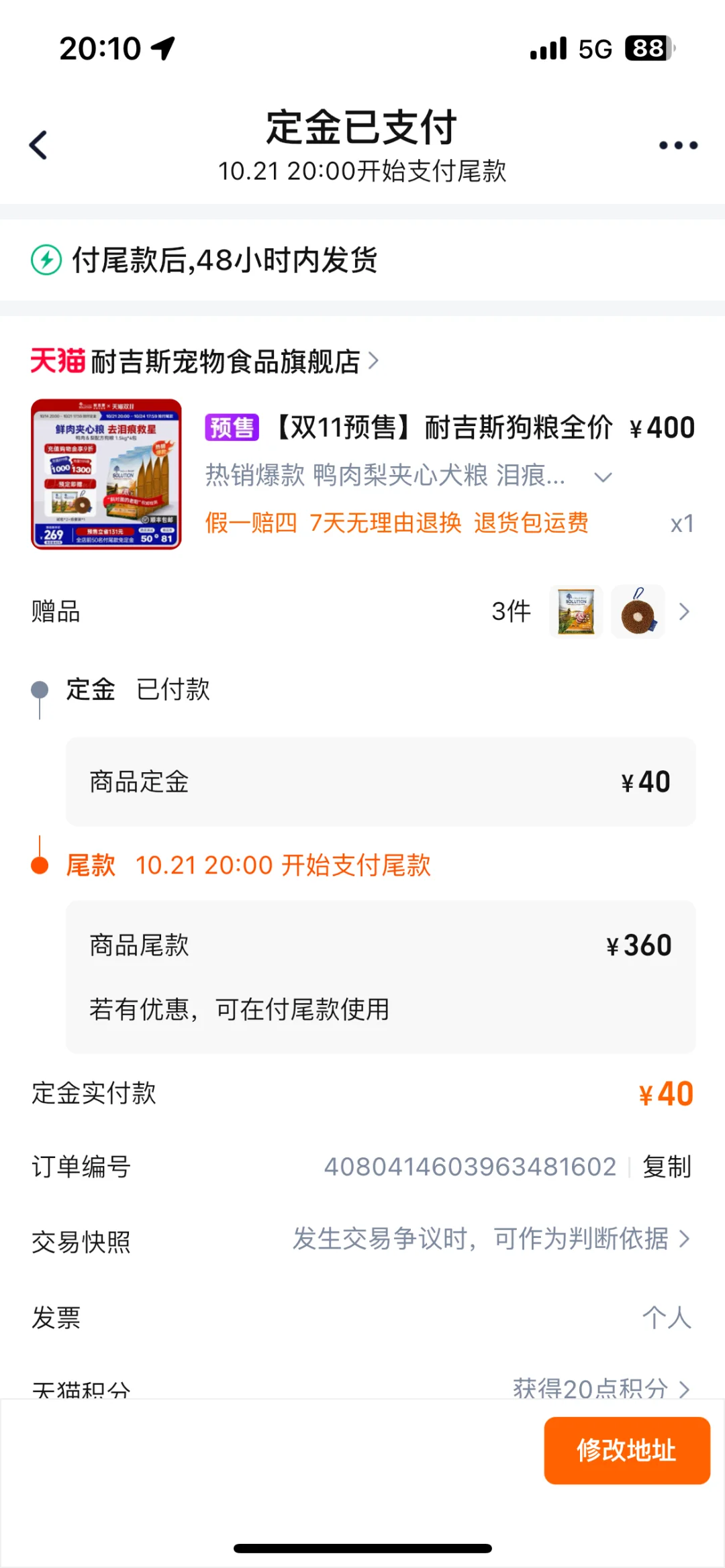Open 耐吉斯宠物食品旗舰店 flagship store
The width and height of the screenshot is (725, 1568).
(x=222, y=360)
